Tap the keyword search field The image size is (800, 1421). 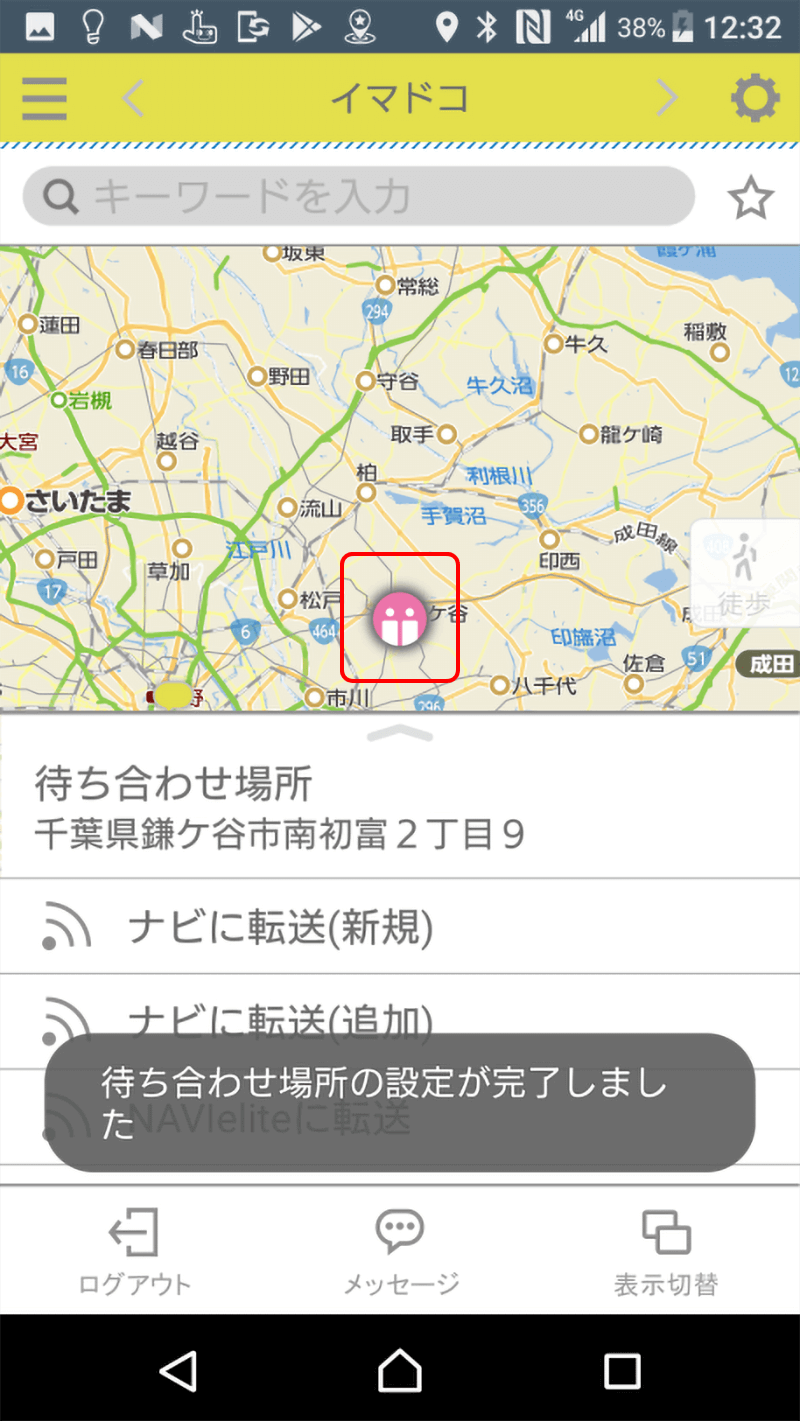(358, 197)
